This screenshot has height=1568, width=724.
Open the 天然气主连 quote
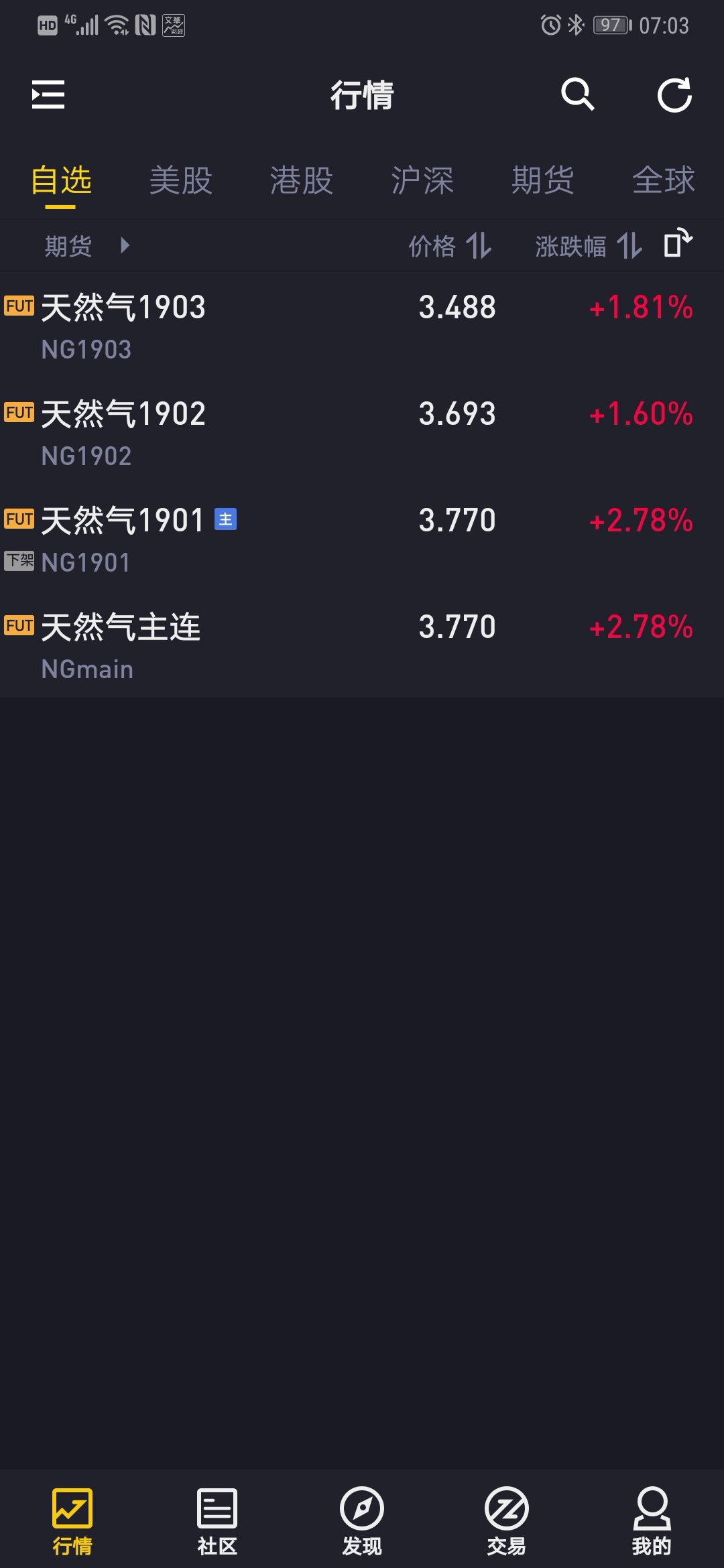pyautogui.click(x=362, y=645)
